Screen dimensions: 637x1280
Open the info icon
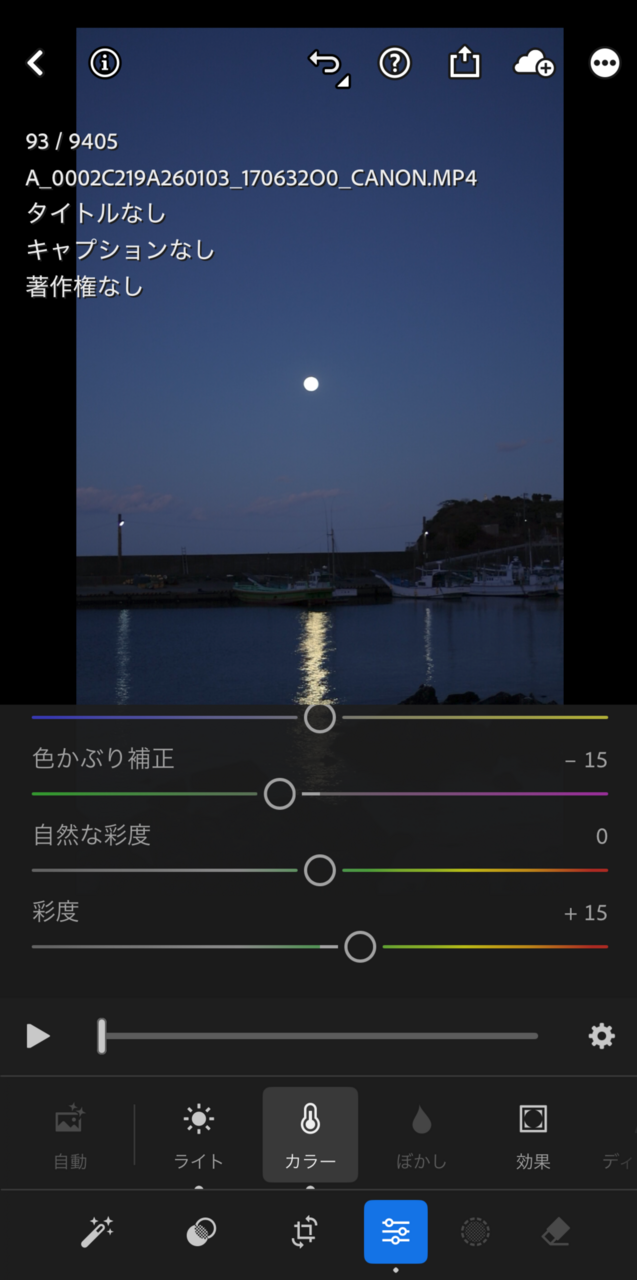[105, 63]
